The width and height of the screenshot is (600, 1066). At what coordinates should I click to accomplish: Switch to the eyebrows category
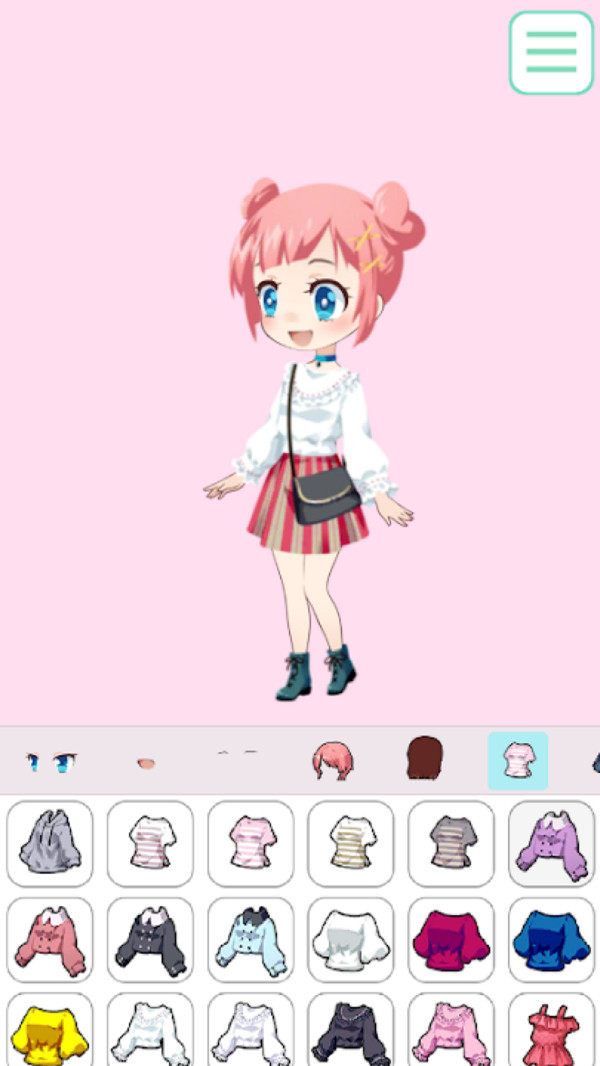(x=238, y=755)
